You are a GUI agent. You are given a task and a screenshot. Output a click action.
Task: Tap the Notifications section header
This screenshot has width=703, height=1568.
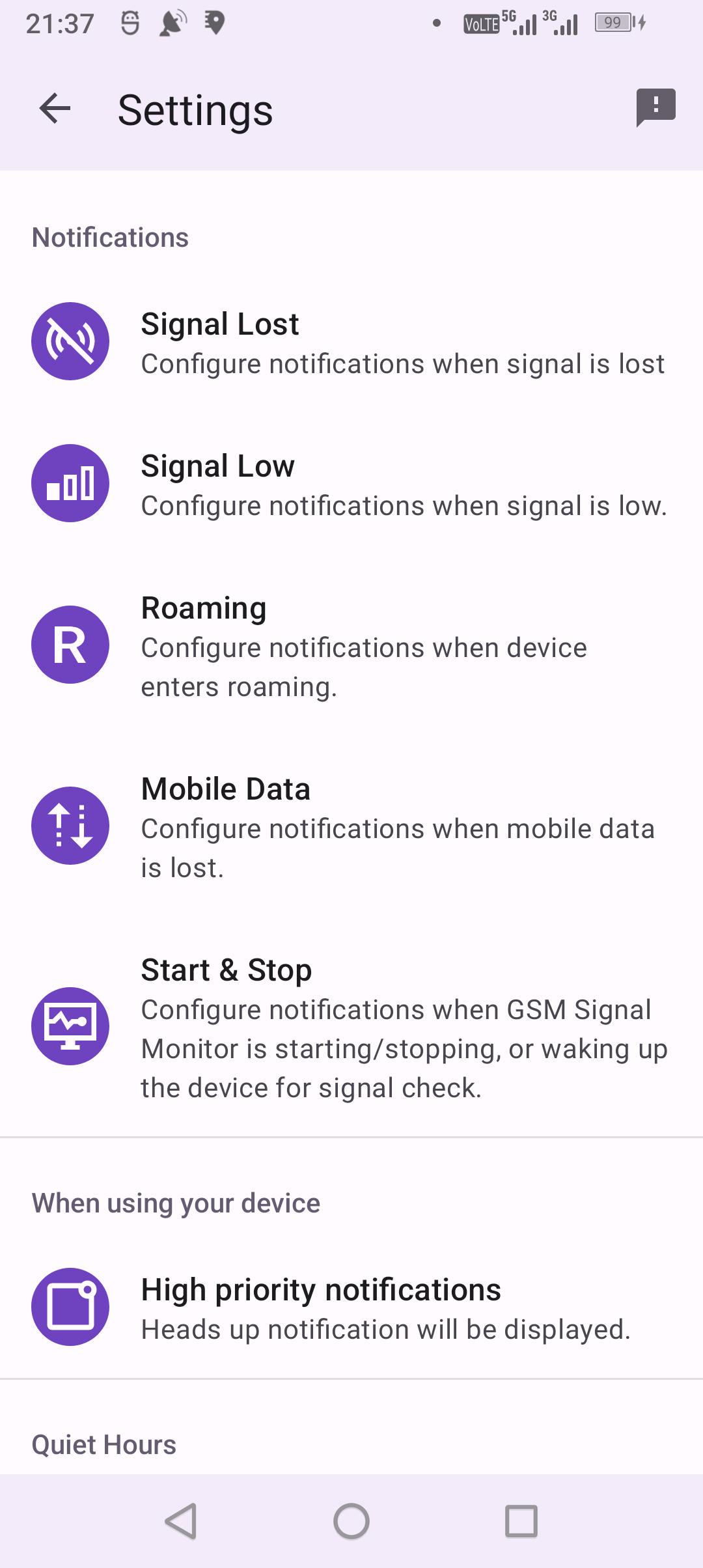pyautogui.click(x=109, y=237)
